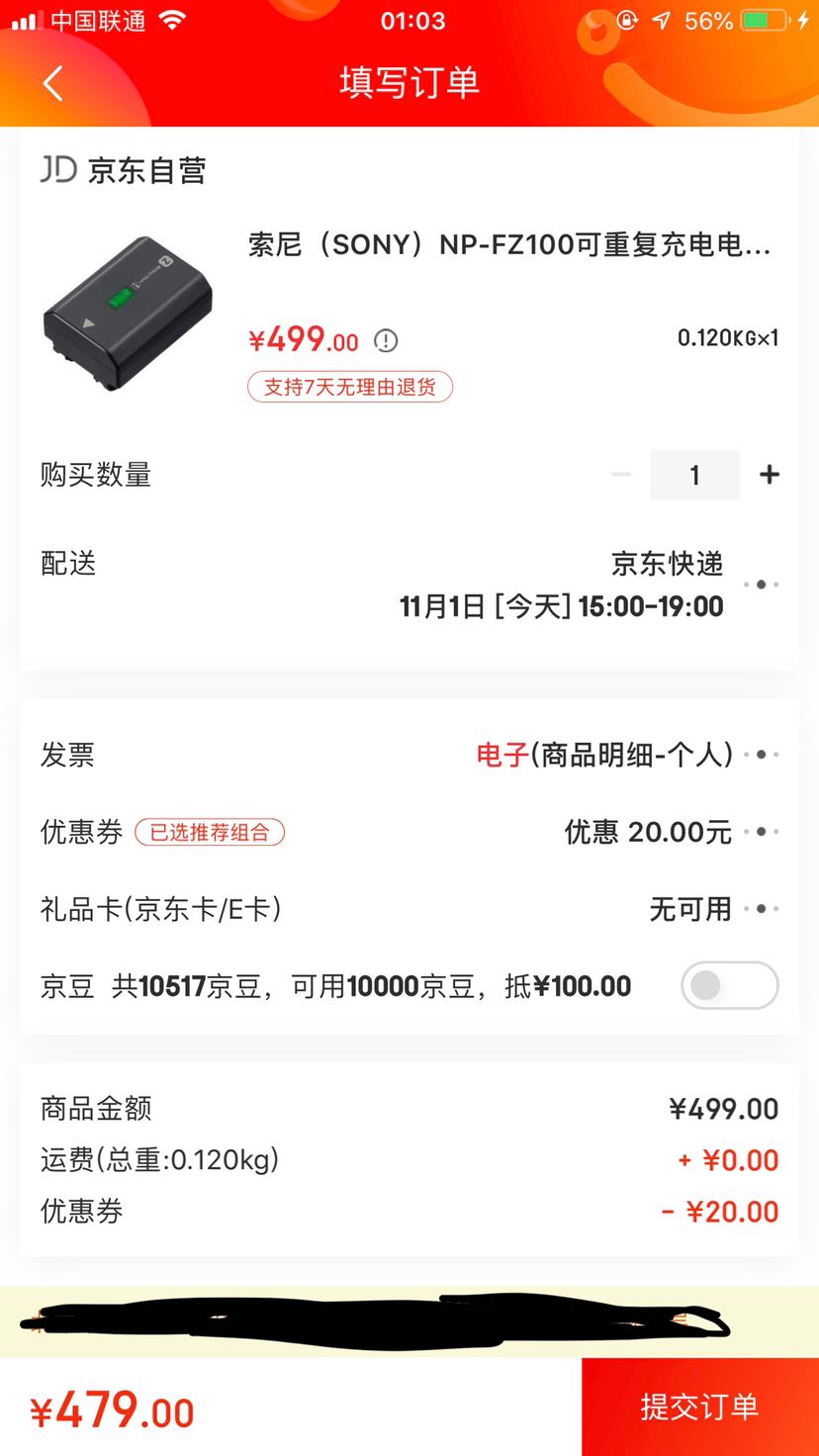Click the 已选推荐组合 coupon tag

coord(211,832)
